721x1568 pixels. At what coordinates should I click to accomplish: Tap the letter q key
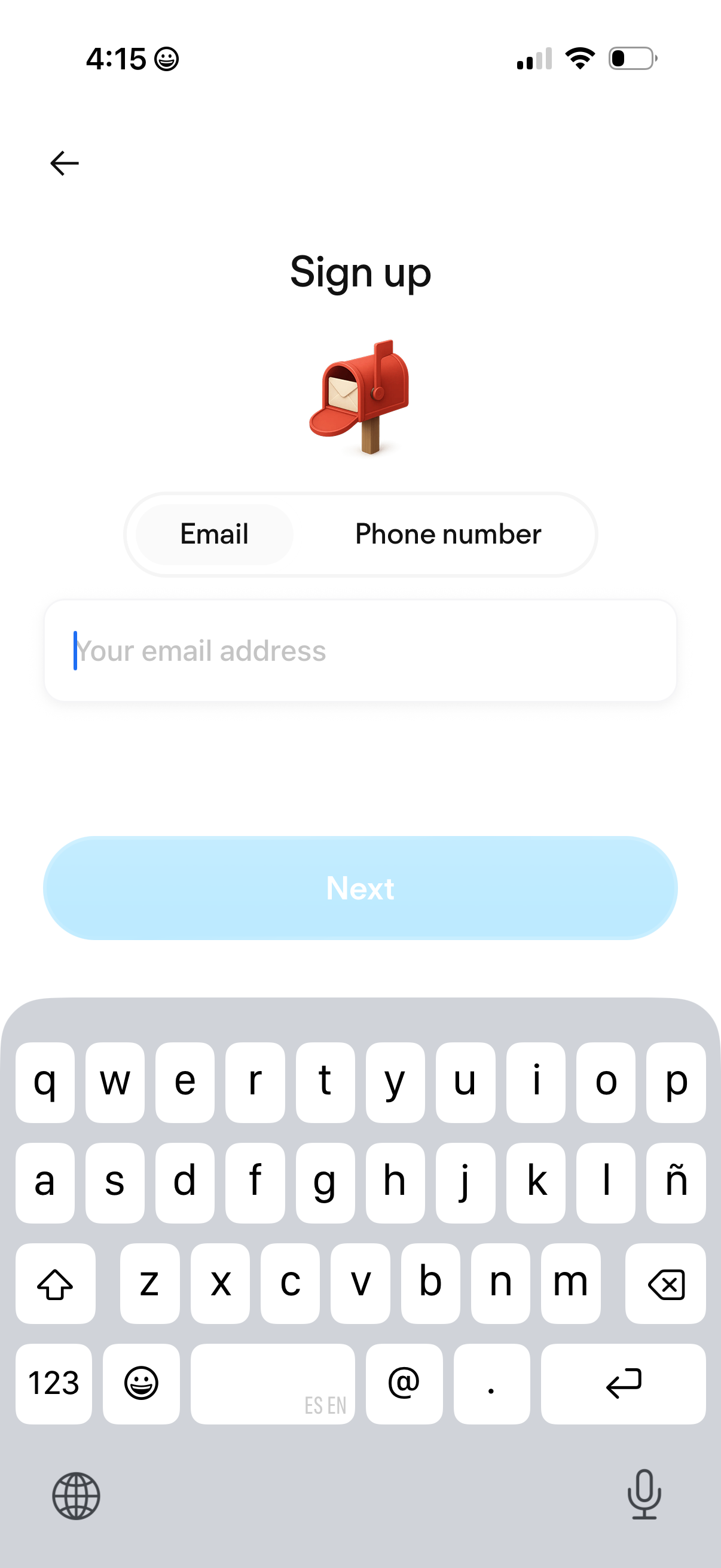pos(45,1084)
